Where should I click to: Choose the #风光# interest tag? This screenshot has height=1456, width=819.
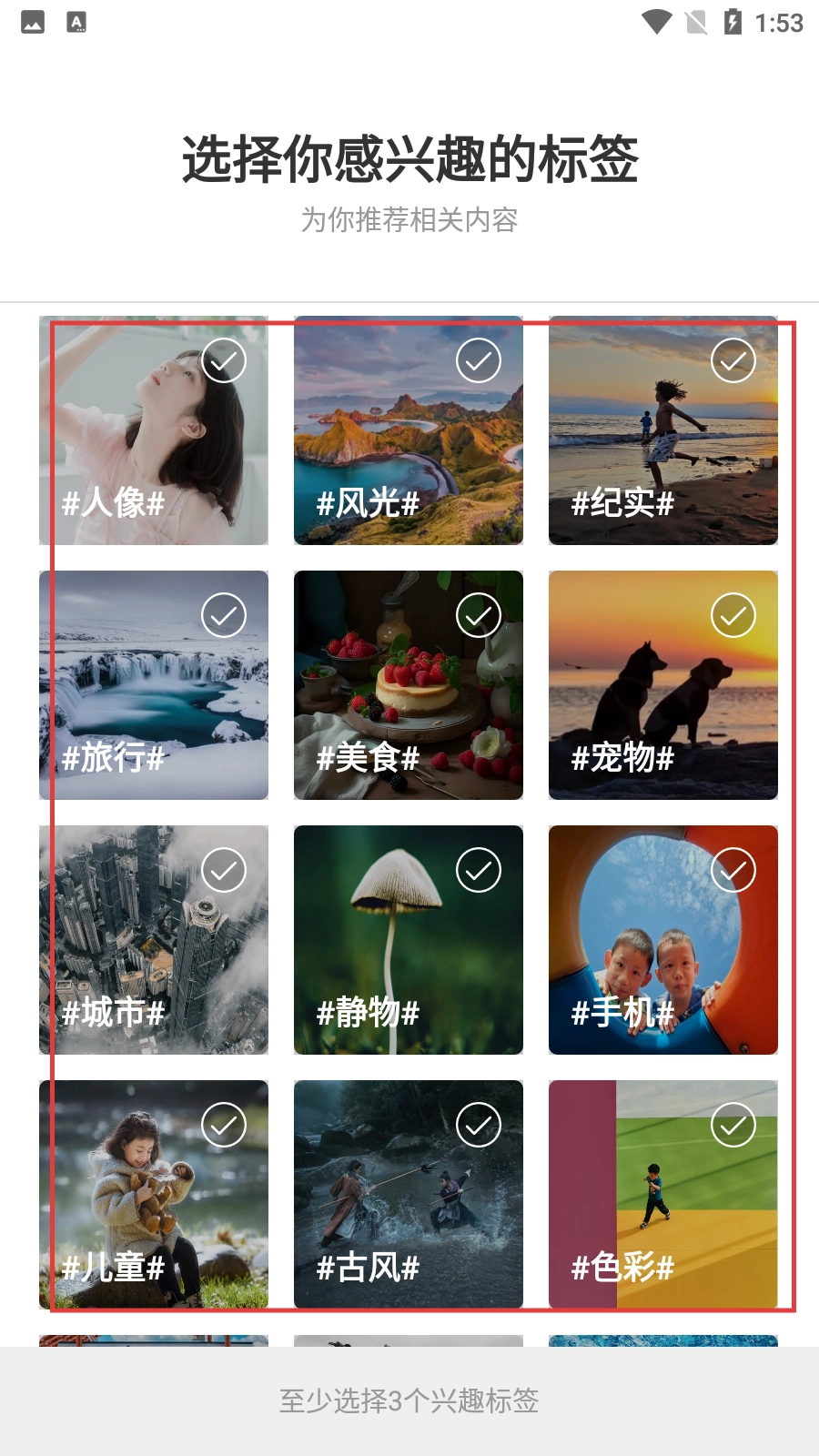pos(409,430)
